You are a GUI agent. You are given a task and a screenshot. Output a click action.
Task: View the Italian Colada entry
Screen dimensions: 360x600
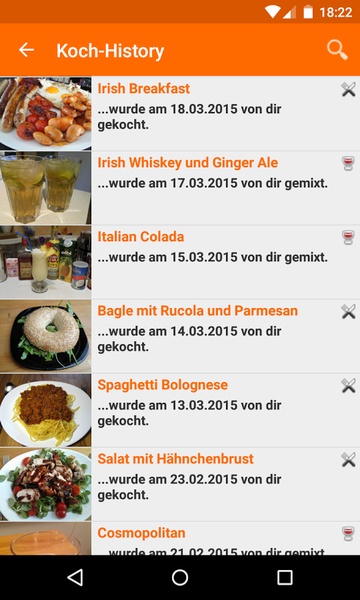180,262
